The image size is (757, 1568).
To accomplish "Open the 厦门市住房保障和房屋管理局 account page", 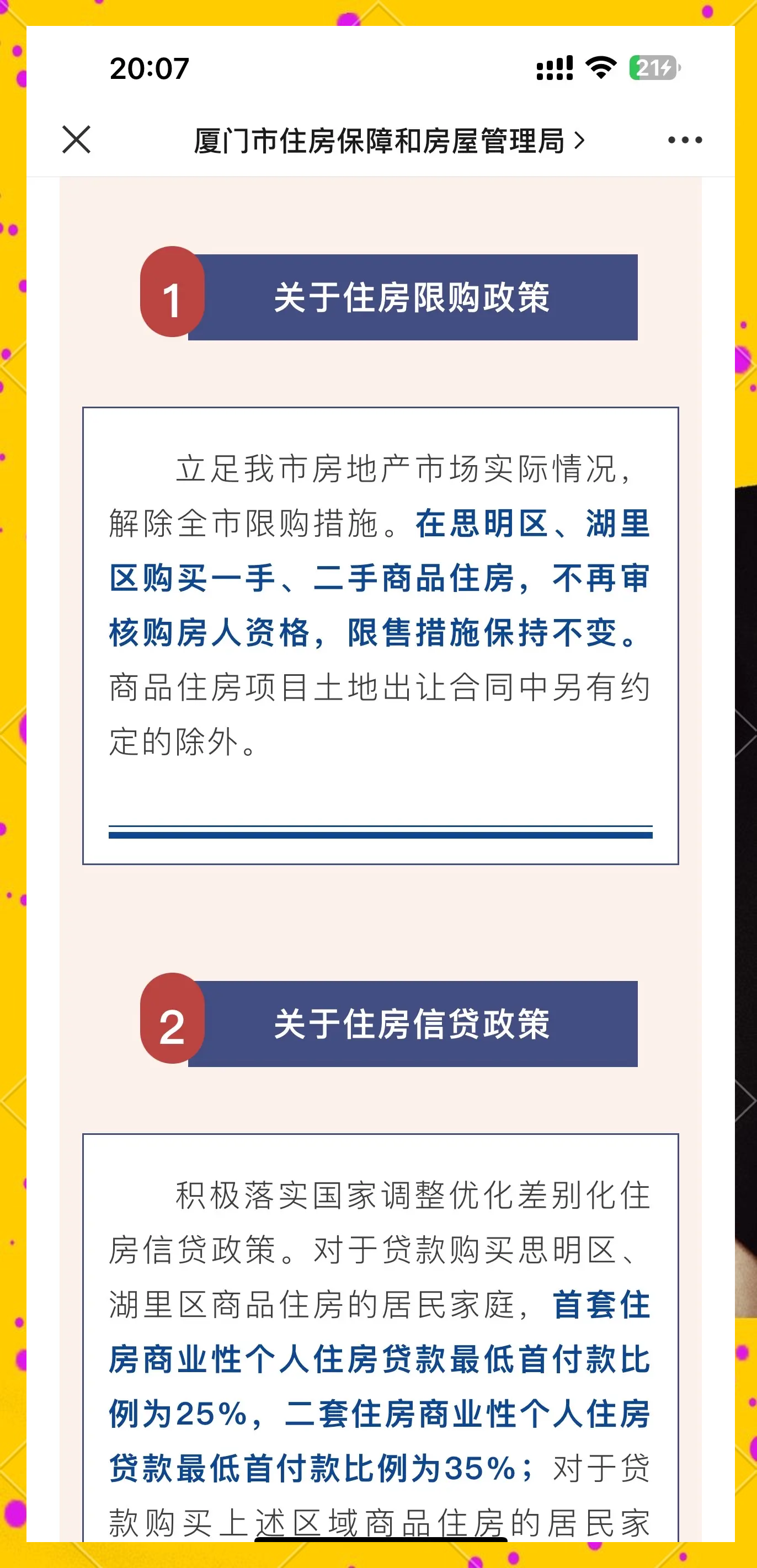I will 389,141.
